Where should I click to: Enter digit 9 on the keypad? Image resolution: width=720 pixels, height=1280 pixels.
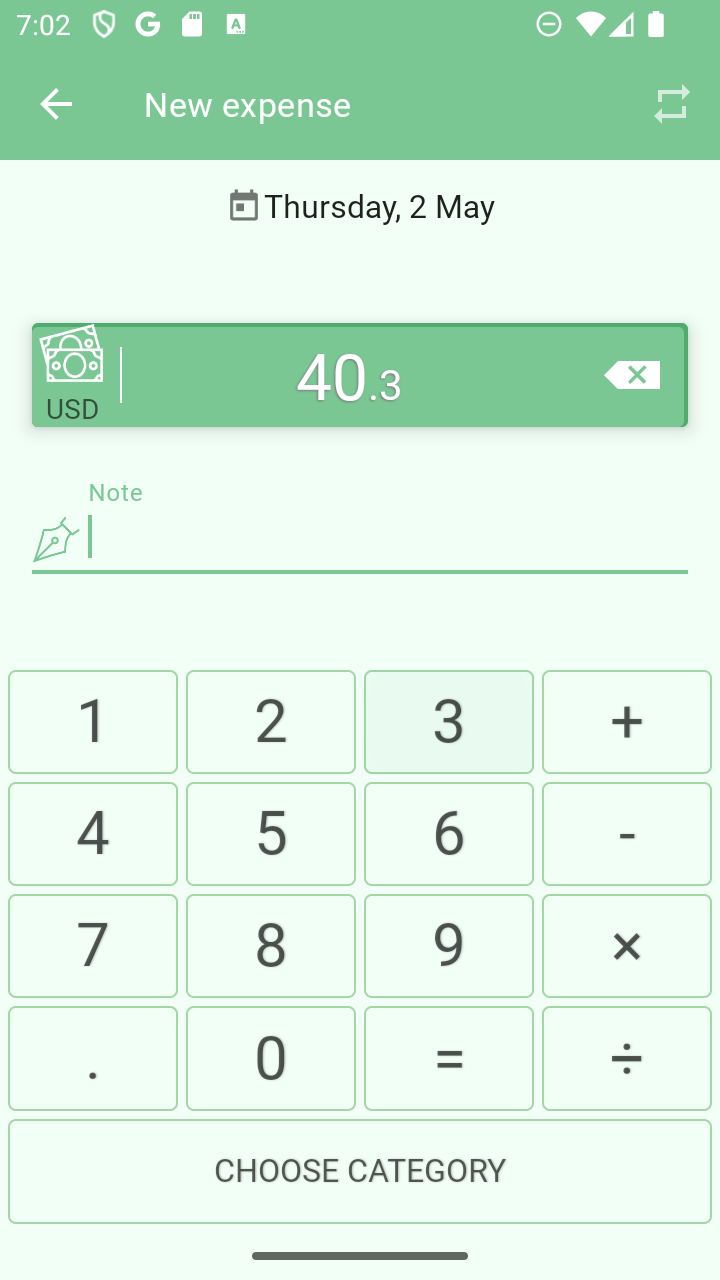pos(449,946)
